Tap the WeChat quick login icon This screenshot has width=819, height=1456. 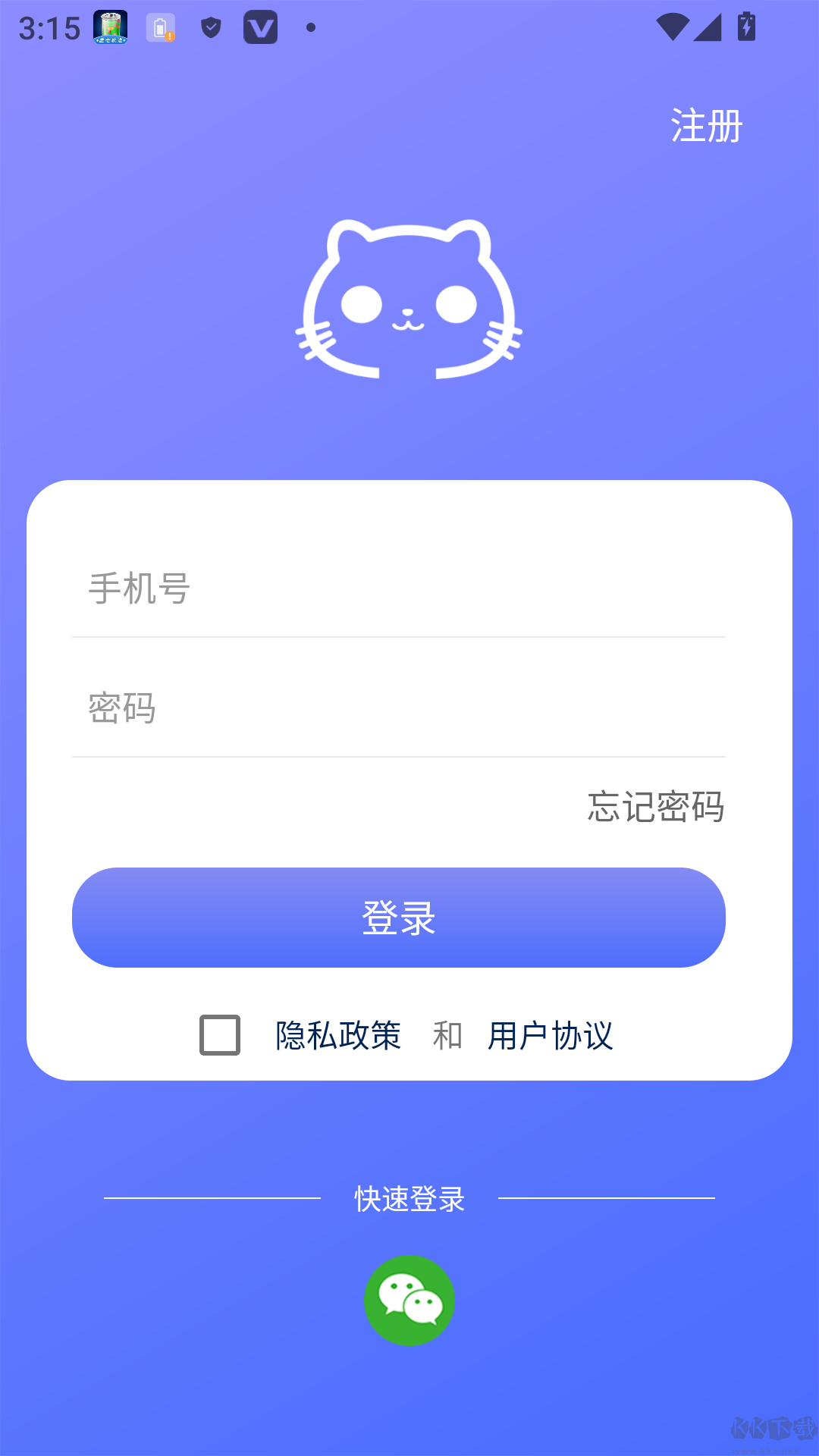(x=409, y=1300)
